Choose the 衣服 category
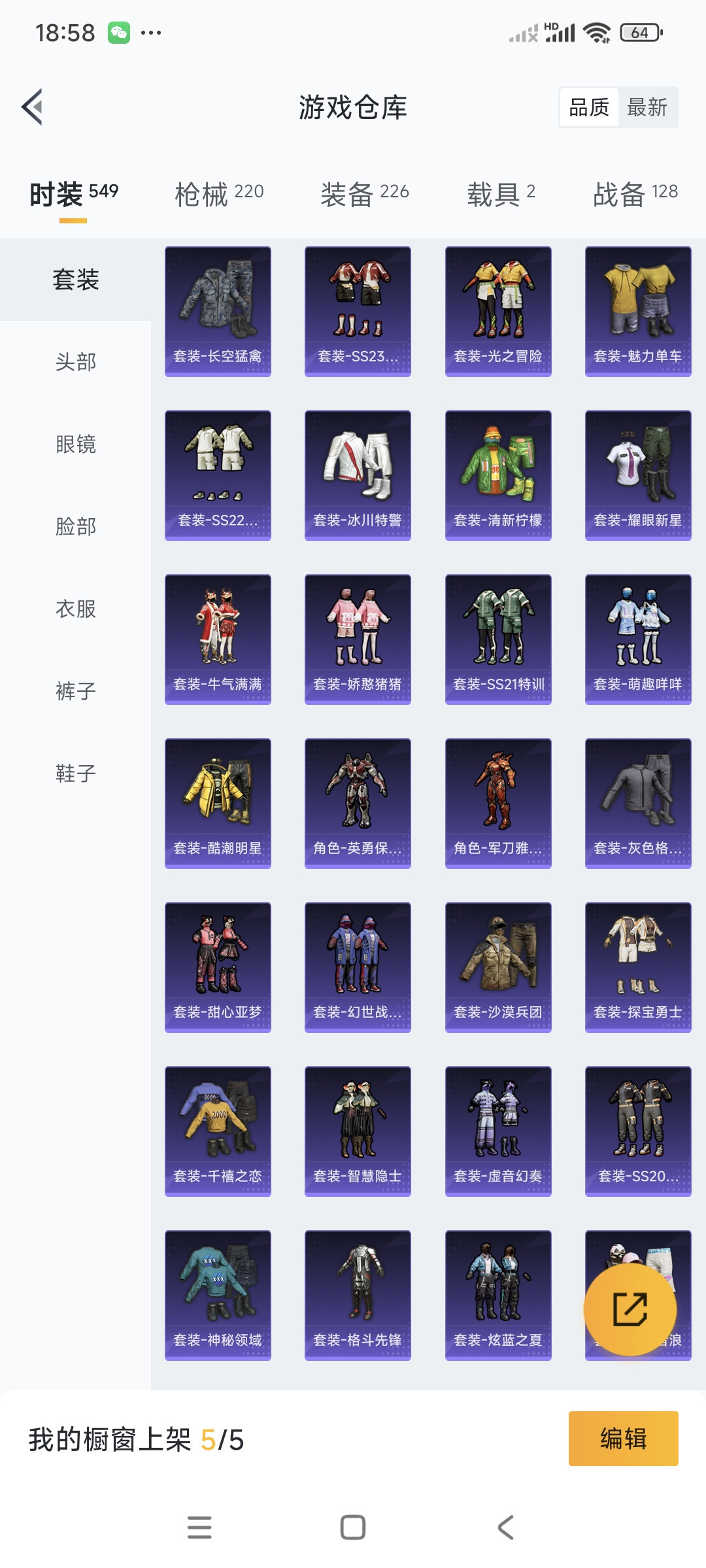706x1568 pixels. click(x=76, y=608)
